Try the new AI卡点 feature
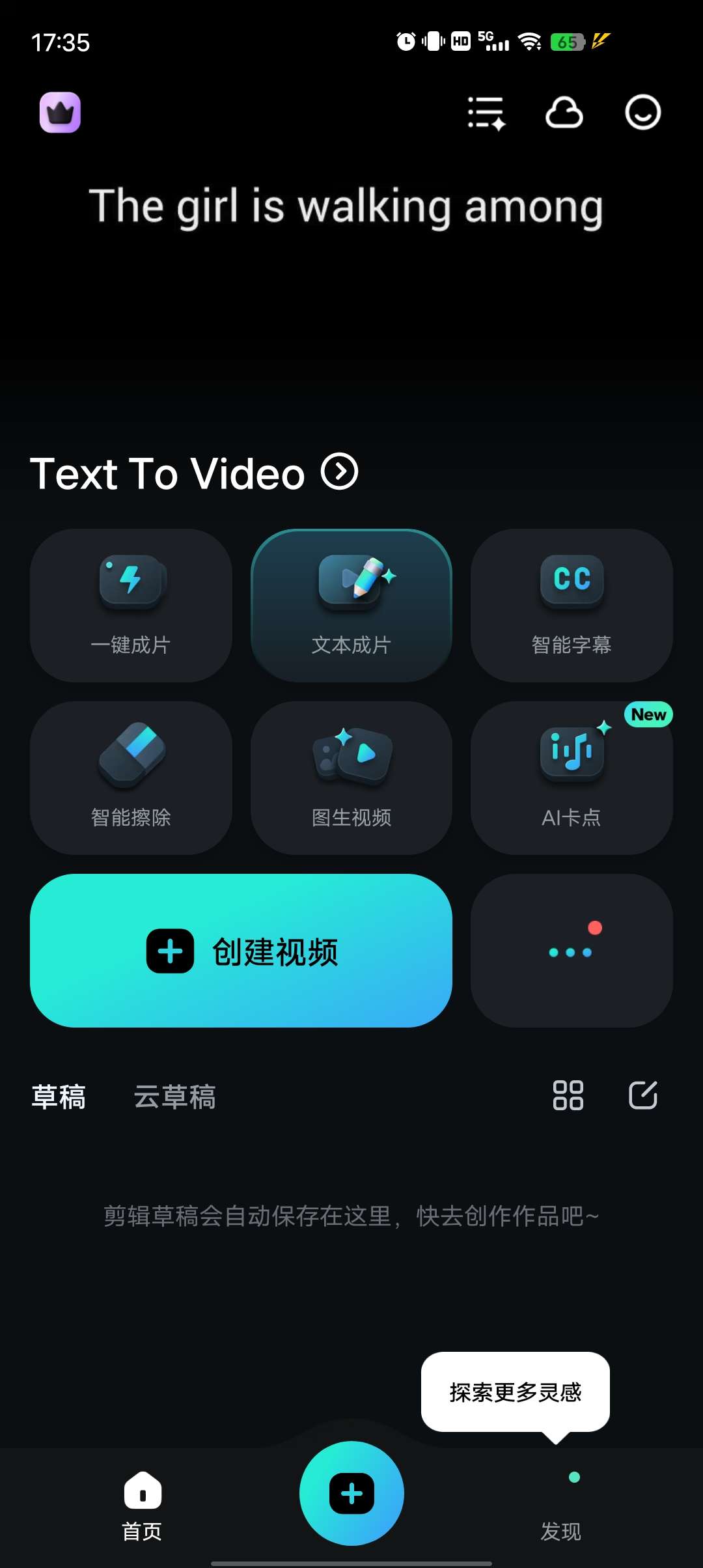703x1568 pixels. (x=572, y=777)
